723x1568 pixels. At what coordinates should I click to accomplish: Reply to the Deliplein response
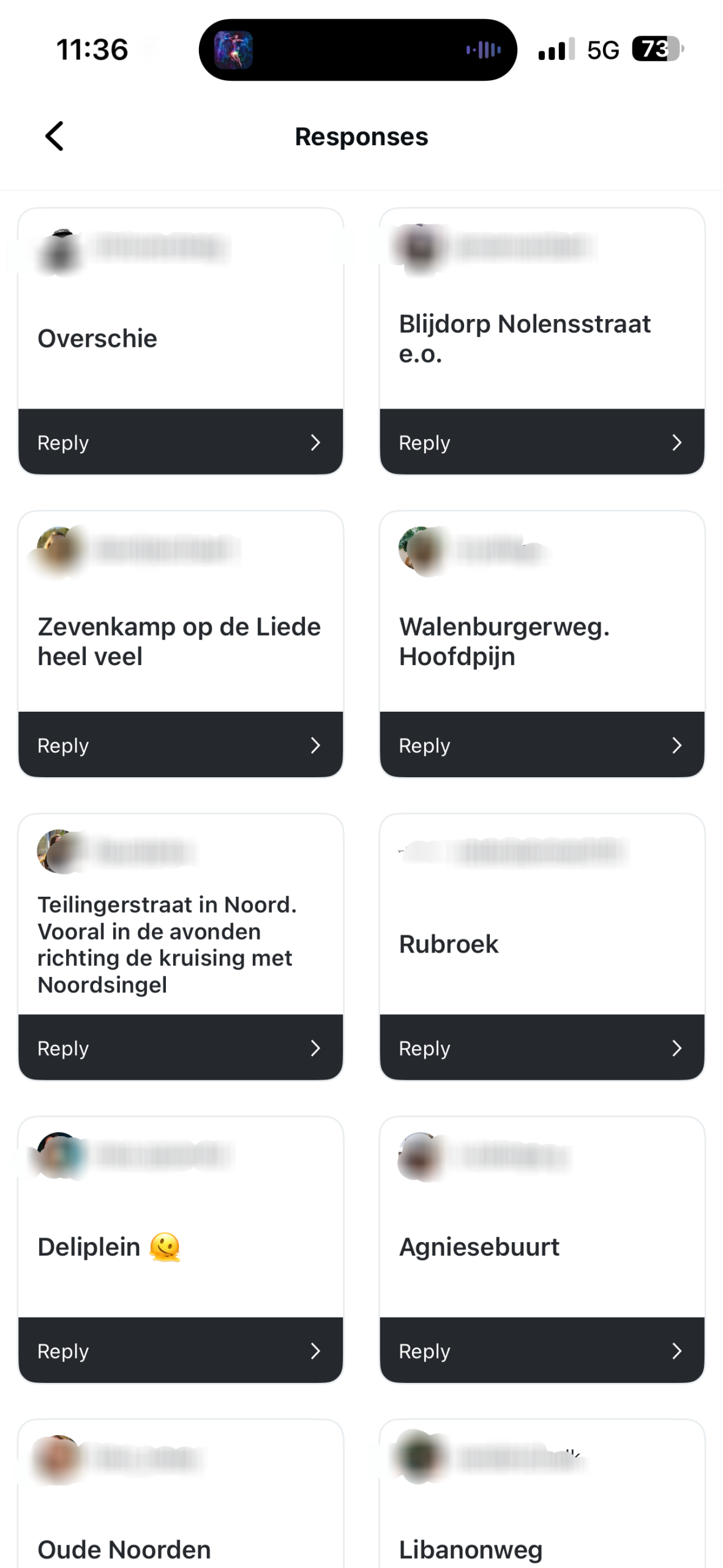click(180, 1350)
